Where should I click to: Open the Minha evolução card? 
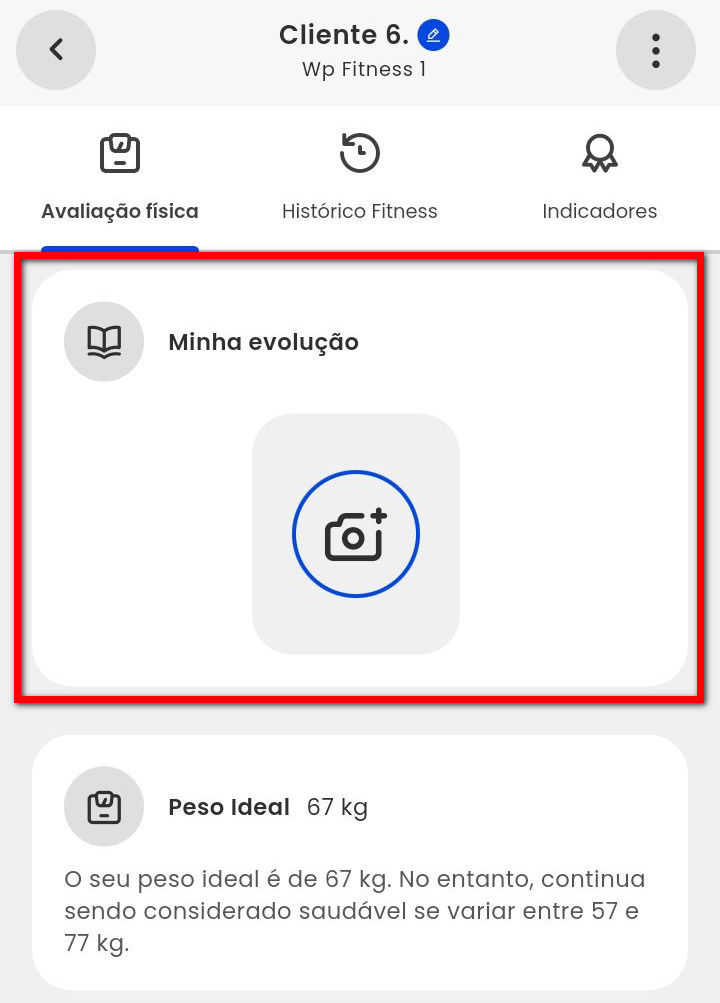pos(263,342)
